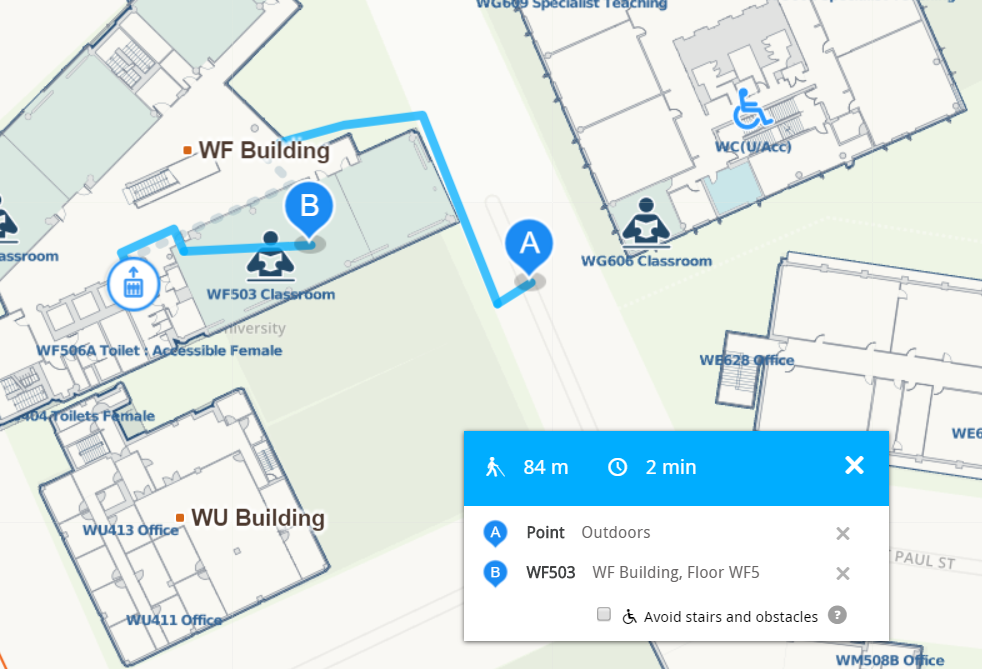
Task: Open WG606 Classroom on the map
Action: (646, 223)
